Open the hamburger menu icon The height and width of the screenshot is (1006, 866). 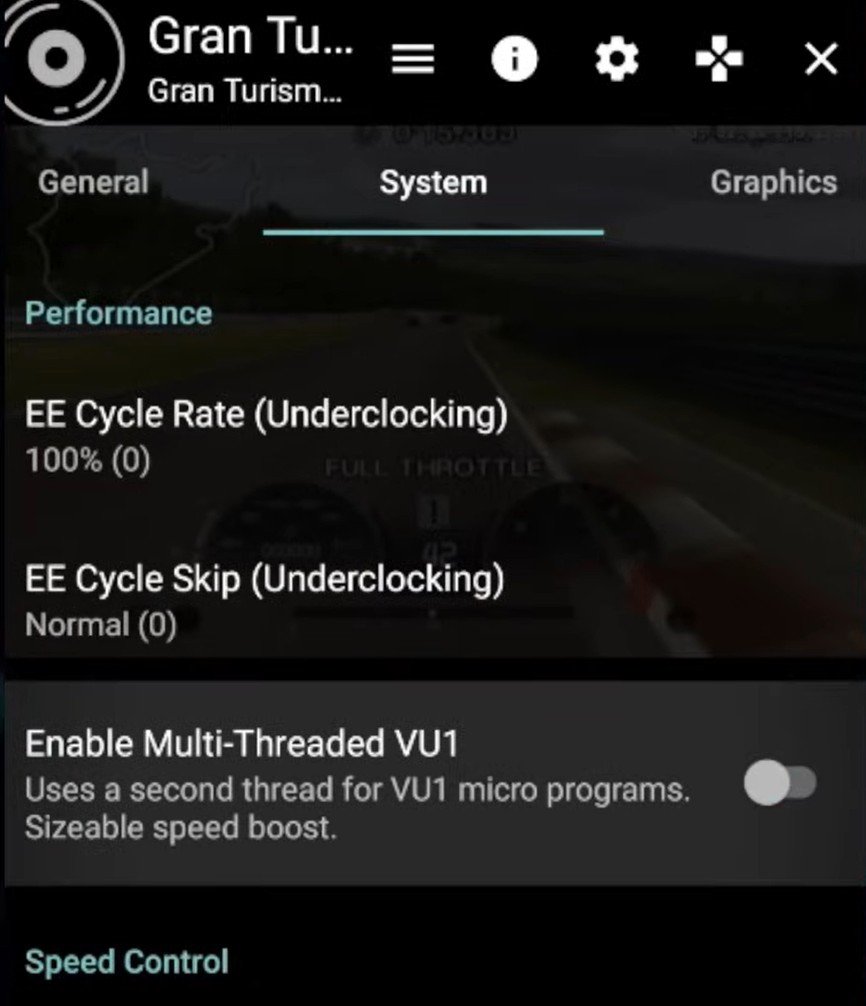pyautogui.click(x=413, y=58)
